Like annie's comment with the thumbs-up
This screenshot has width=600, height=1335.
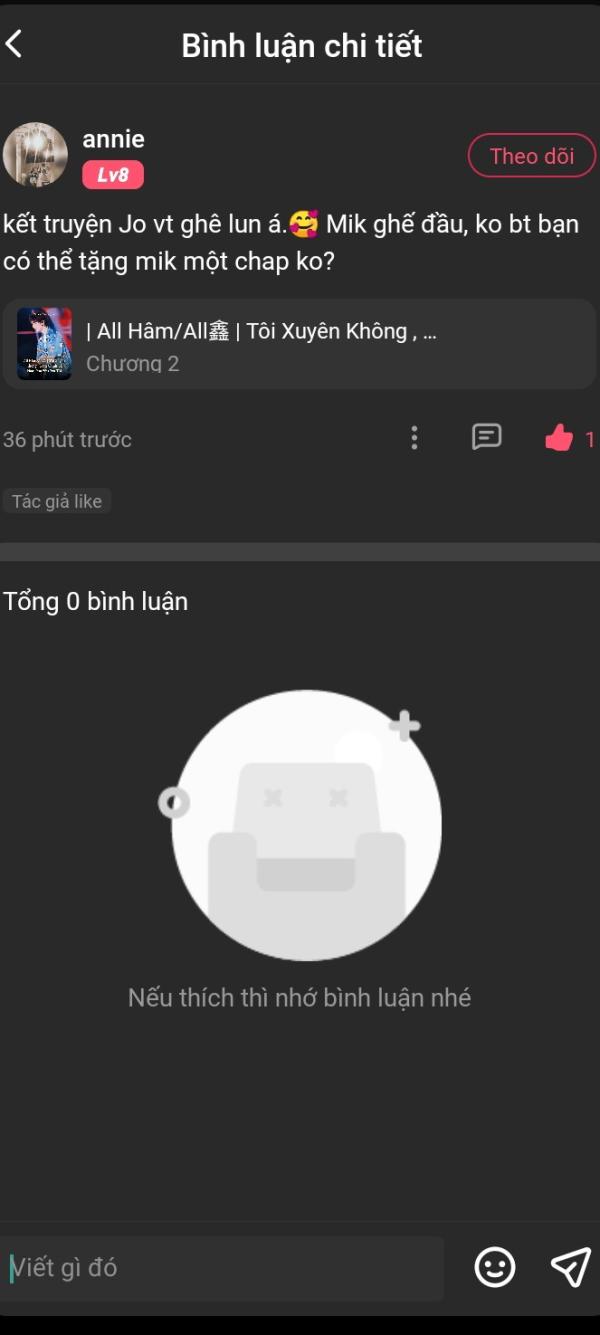click(x=559, y=438)
